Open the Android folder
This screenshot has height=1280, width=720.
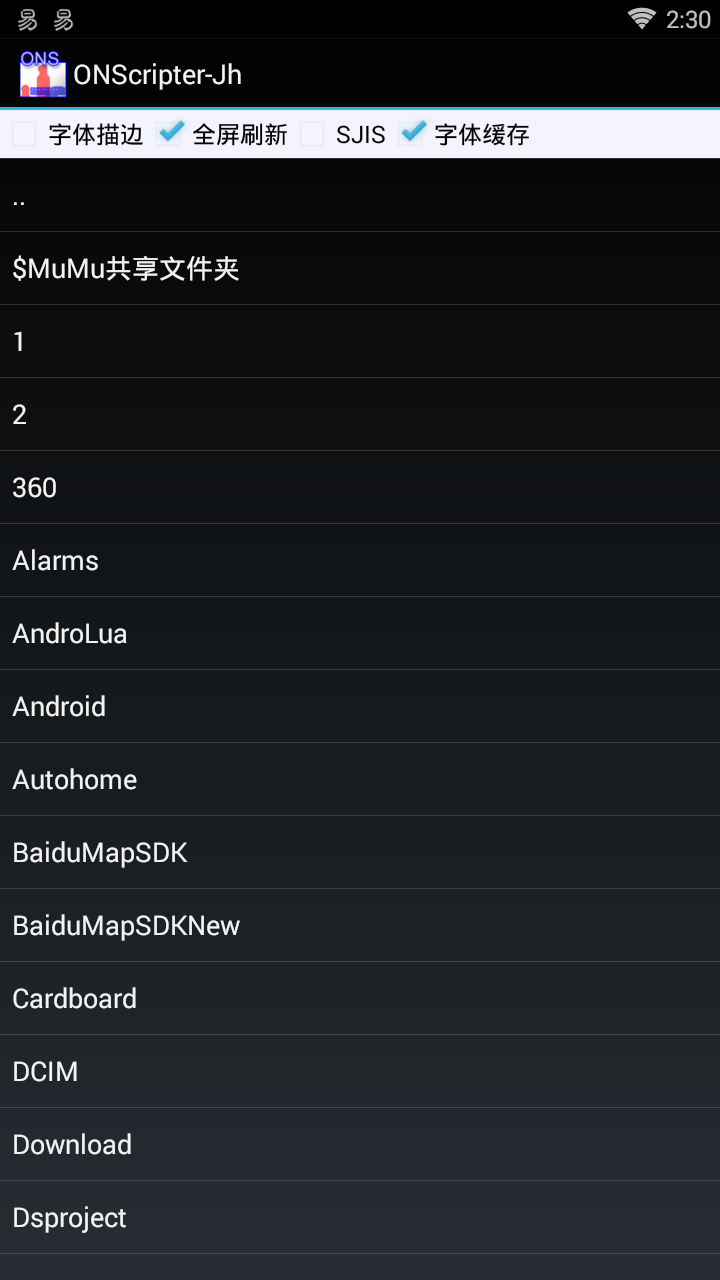click(360, 706)
